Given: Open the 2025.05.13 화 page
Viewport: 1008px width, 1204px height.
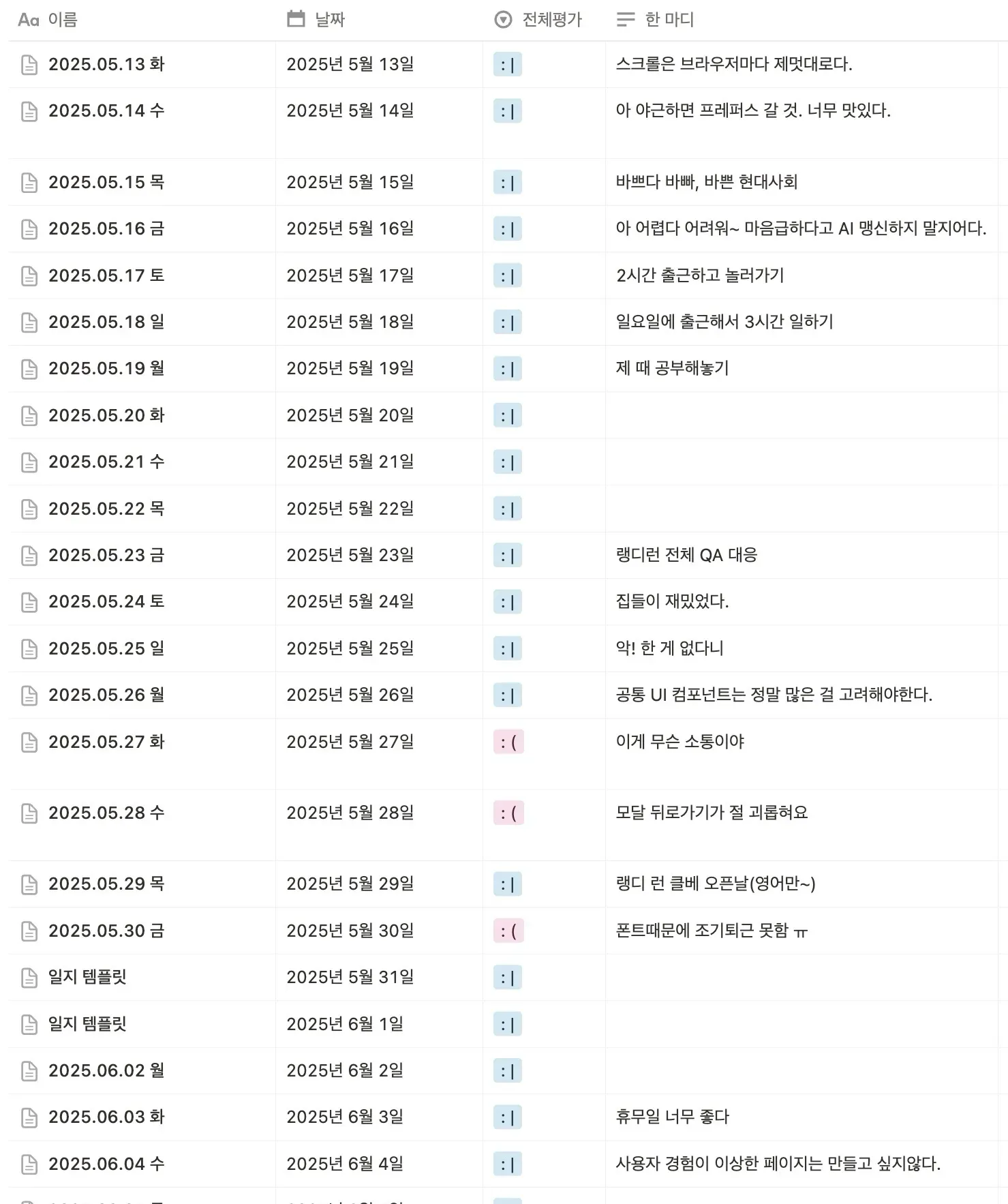Looking at the screenshot, I should pyautogui.click(x=106, y=64).
